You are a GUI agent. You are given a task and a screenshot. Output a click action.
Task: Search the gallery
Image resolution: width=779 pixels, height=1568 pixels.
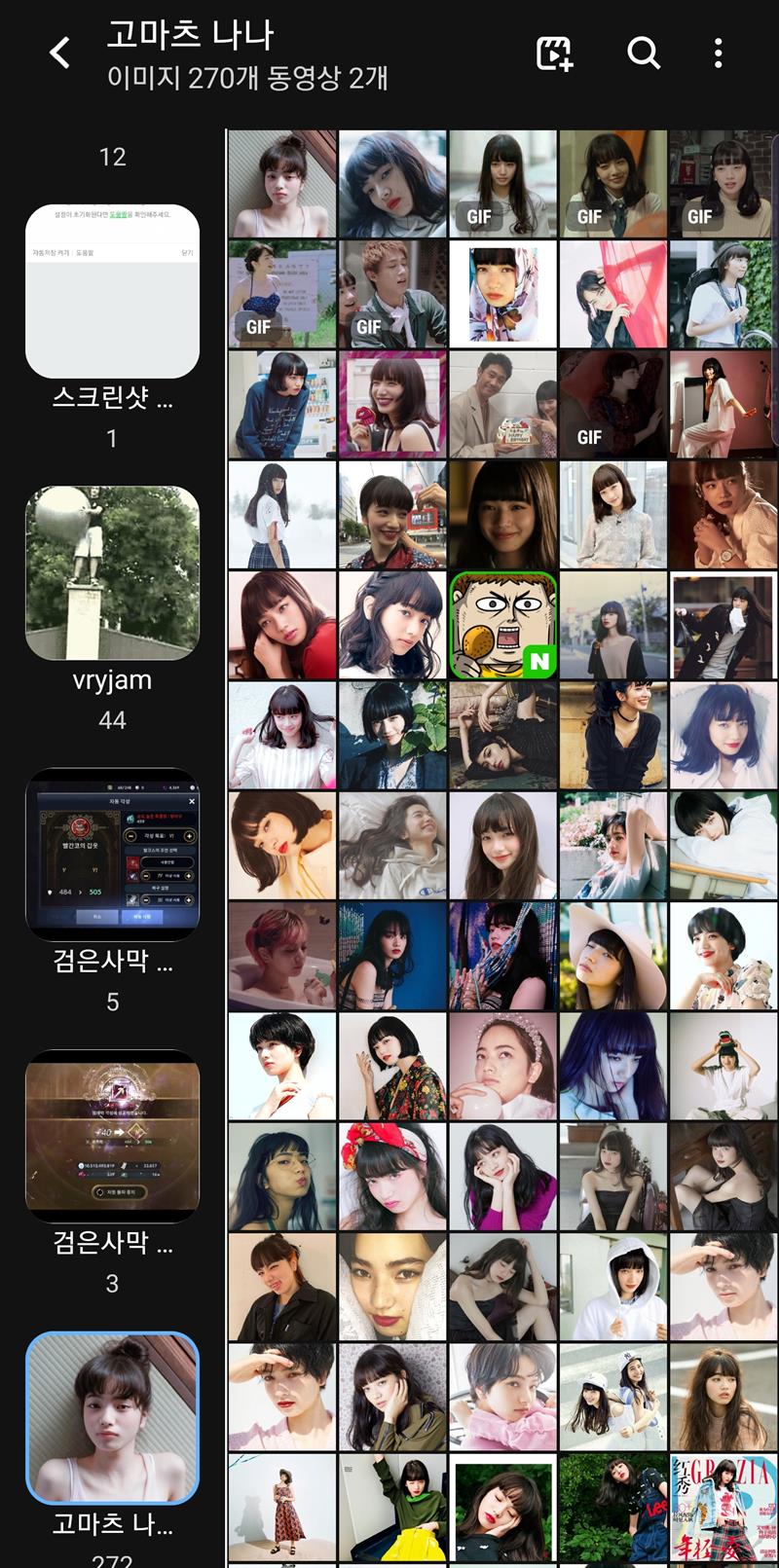point(643,53)
